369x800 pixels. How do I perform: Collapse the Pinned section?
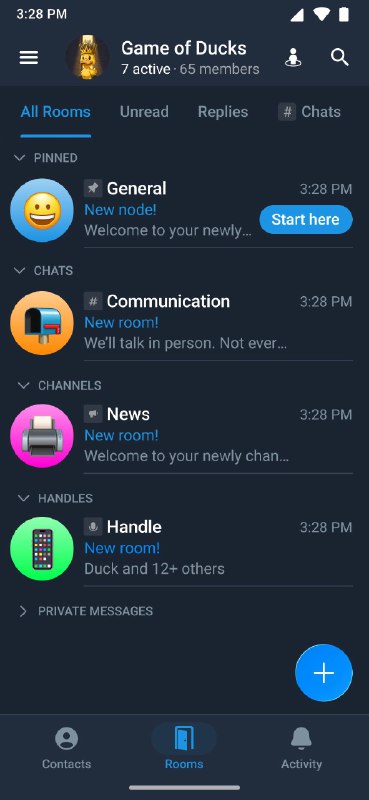(x=46, y=158)
